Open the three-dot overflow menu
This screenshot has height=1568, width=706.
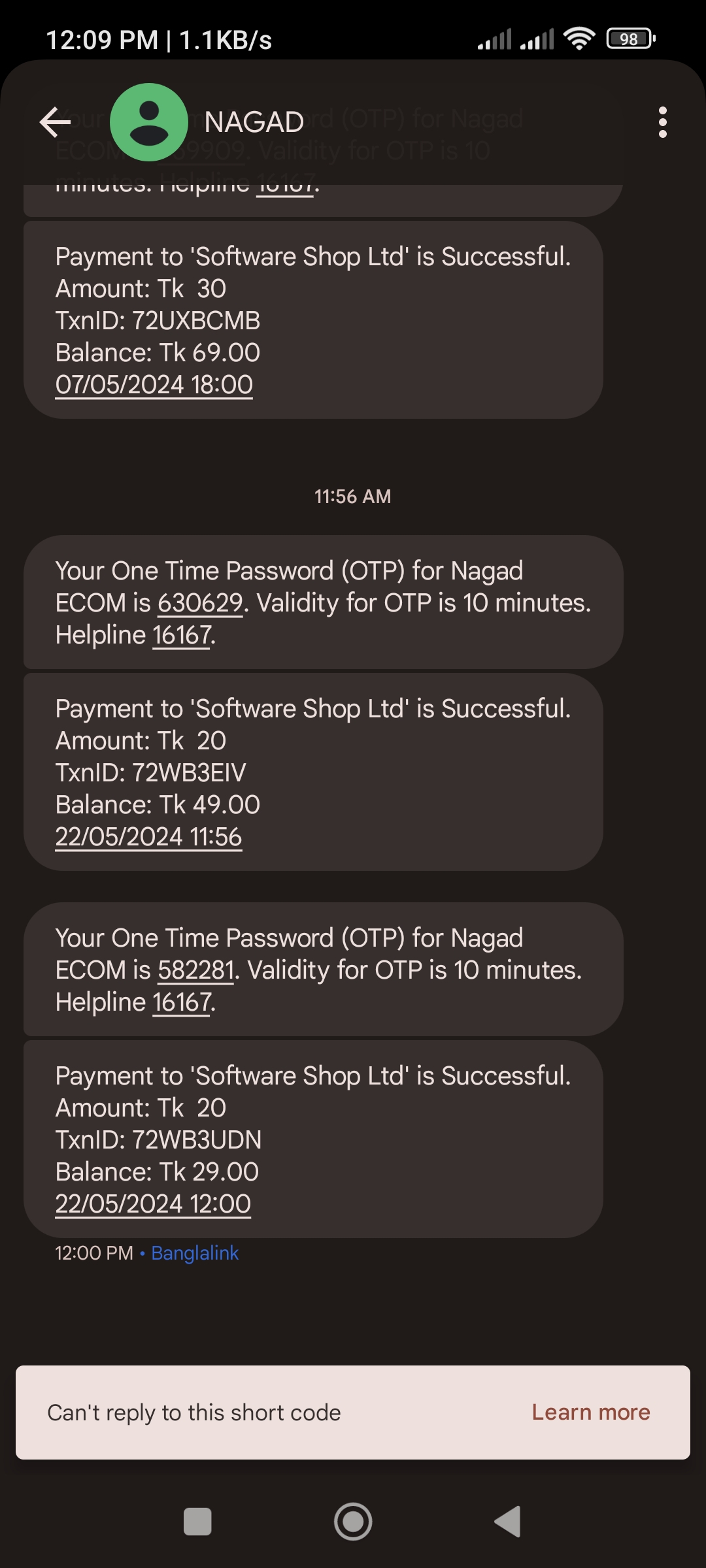pos(662,122)
